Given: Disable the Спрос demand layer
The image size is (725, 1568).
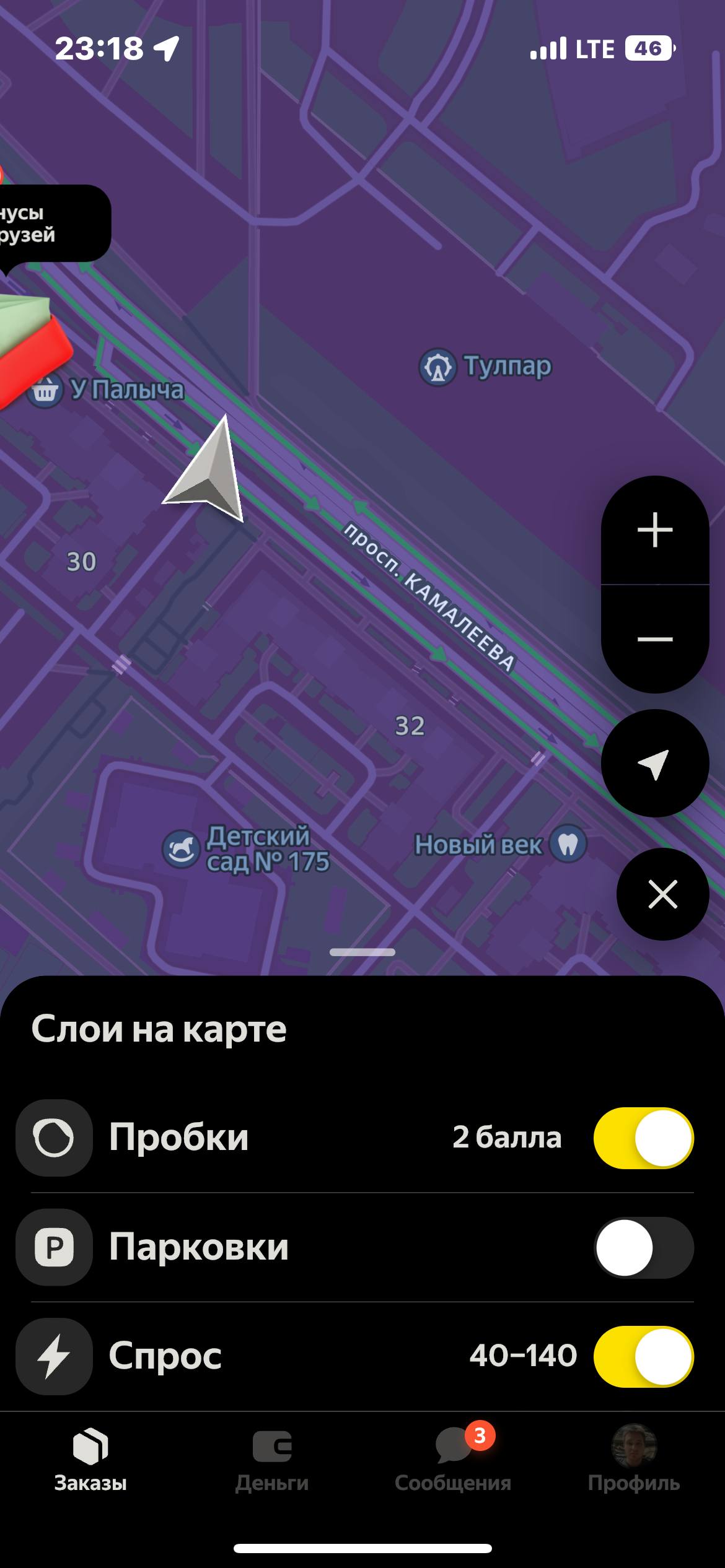Looking at the screenshot, I should pos(643,1356).
